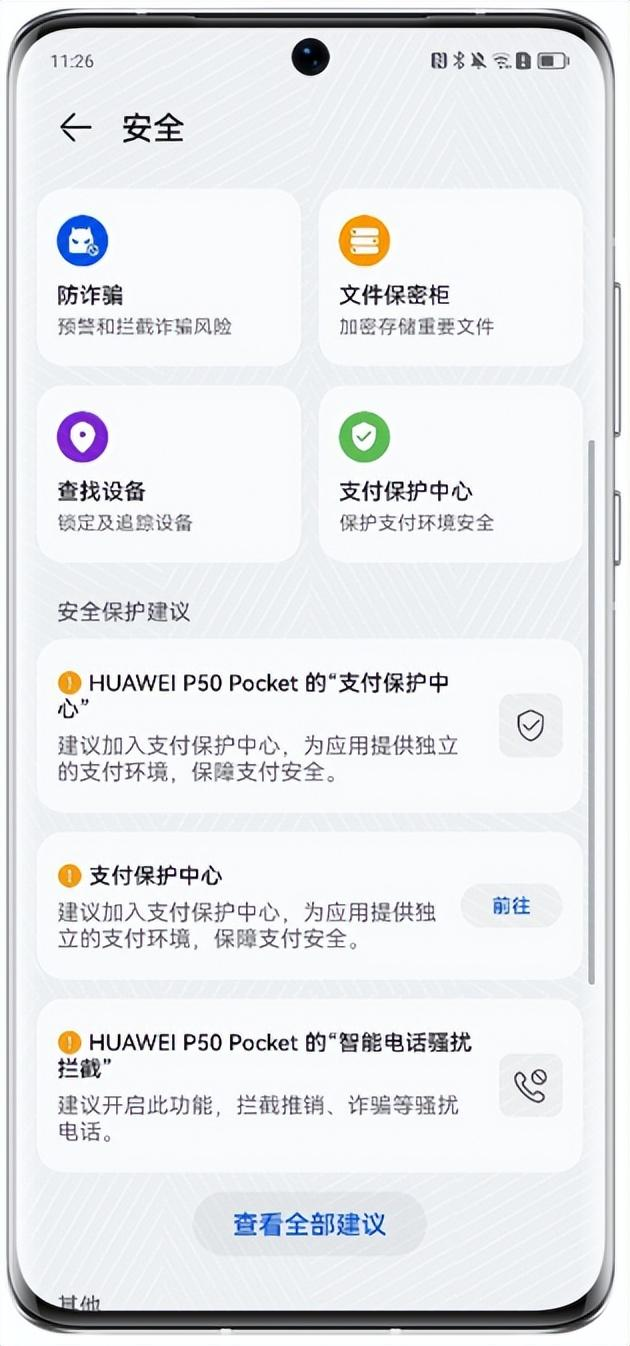630x1346 pixels.
Task: Open the 支付保护中心 card
Action: (450, 474)
